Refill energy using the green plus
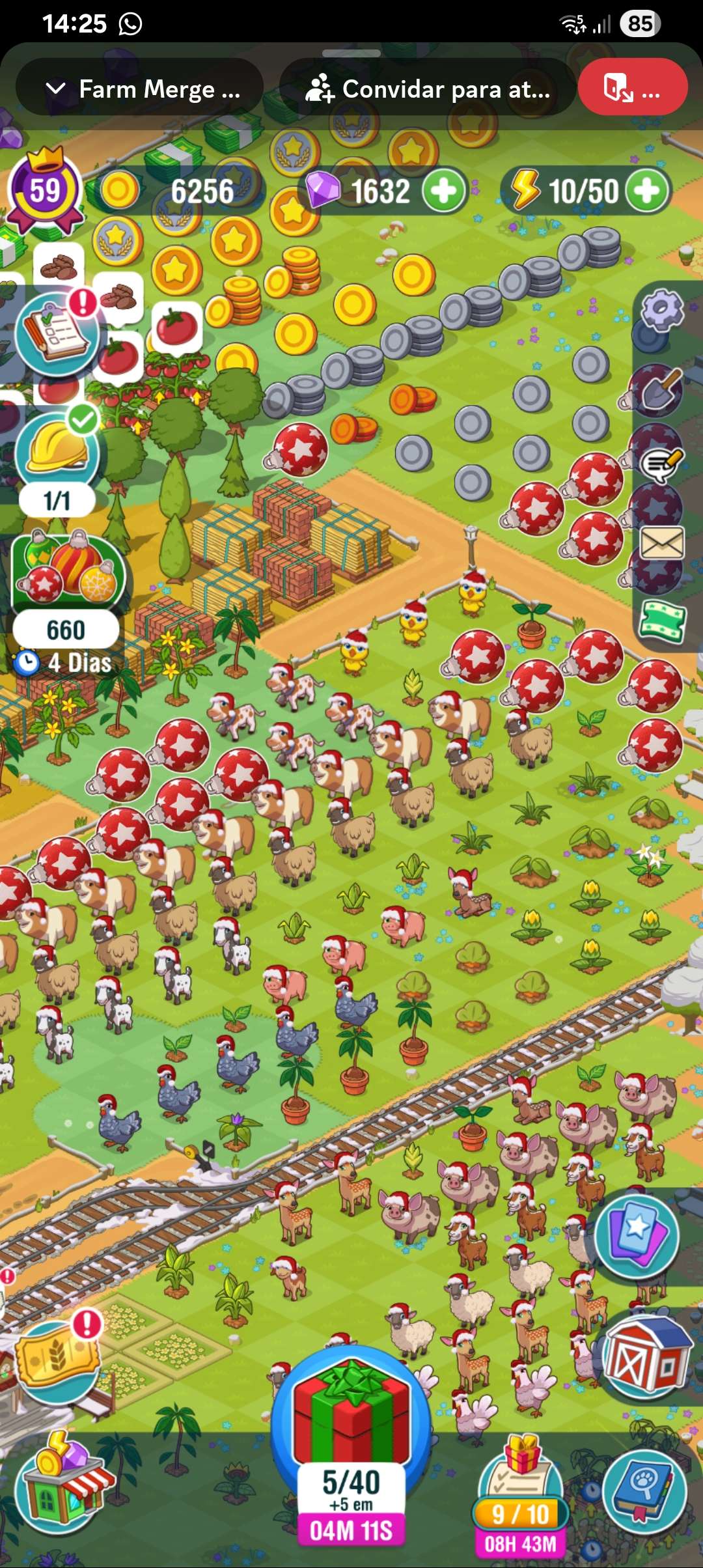The height and width of the screenshot is (1568, 703). 647,191
